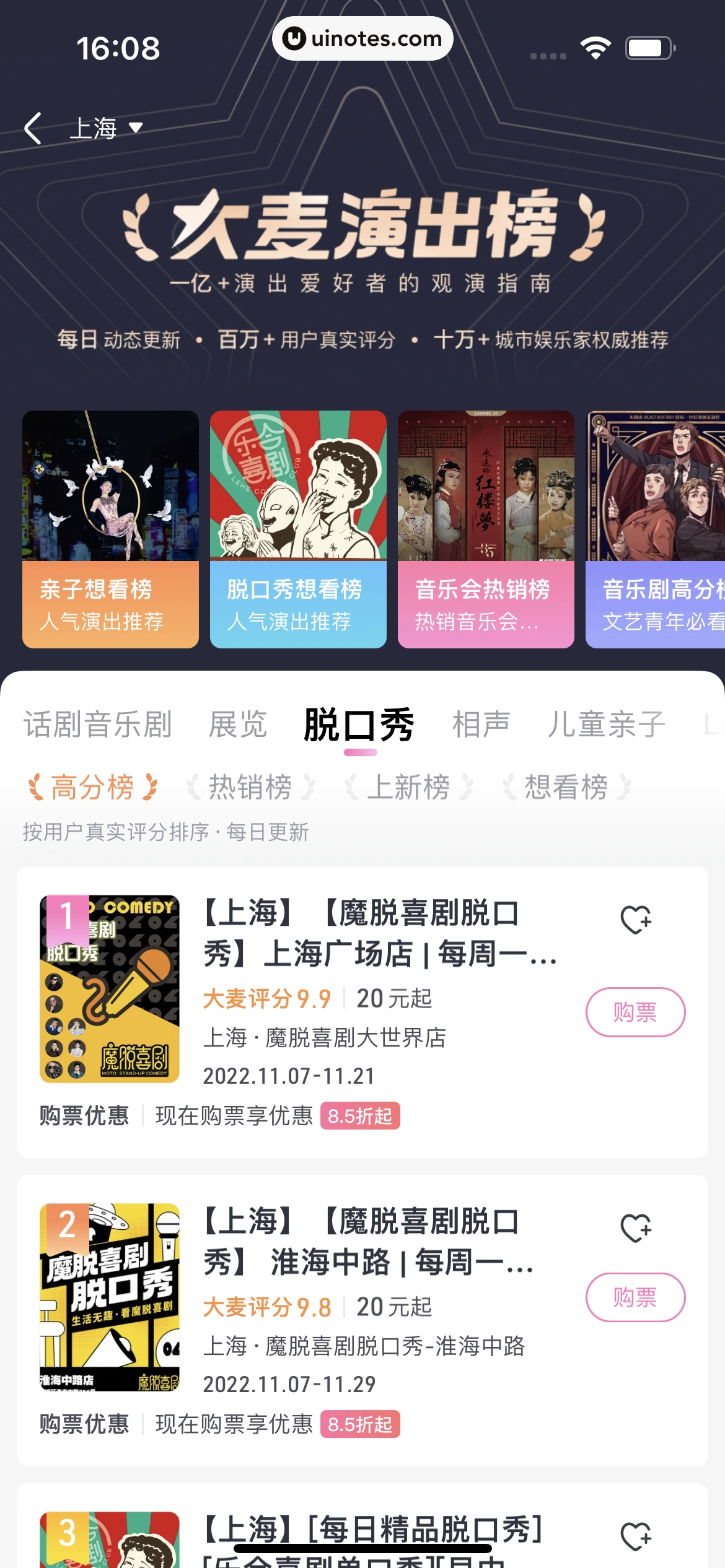Show the 热销榜 ranking
Viewport: 725px width, 1568px height.
coord(250,788)
